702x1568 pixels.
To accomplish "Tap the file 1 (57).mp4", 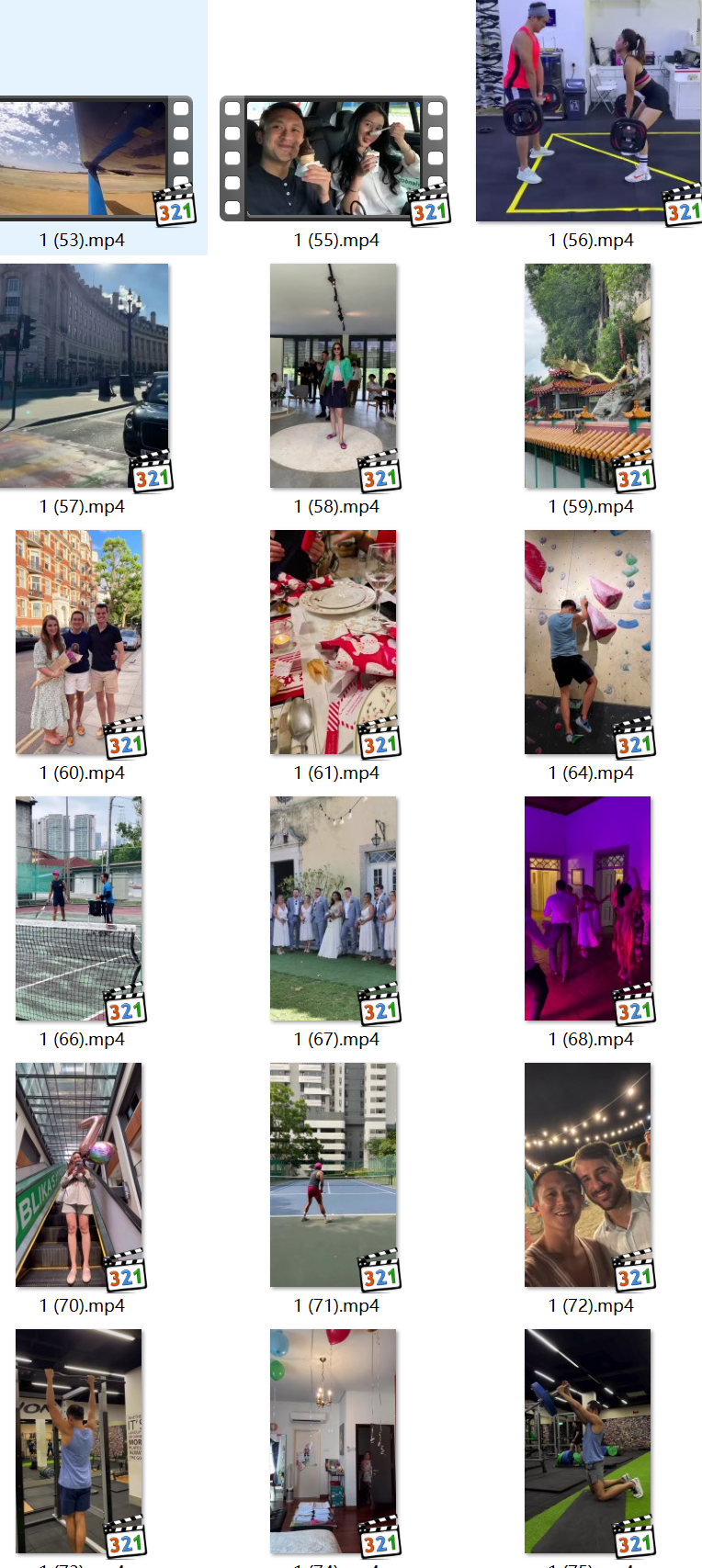I will 85,375.
